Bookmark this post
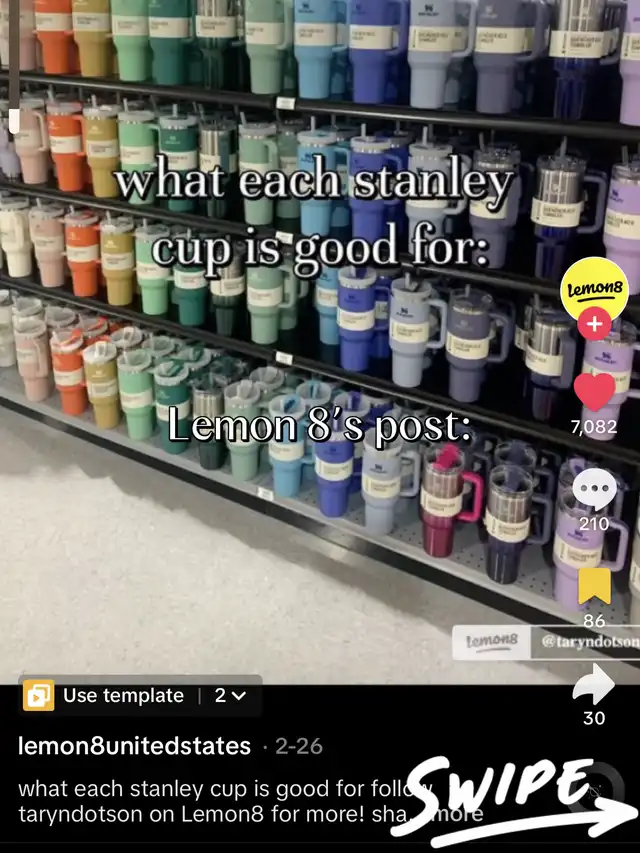The width and height of the screenshot is (640, 853). (x=594, y=586)
